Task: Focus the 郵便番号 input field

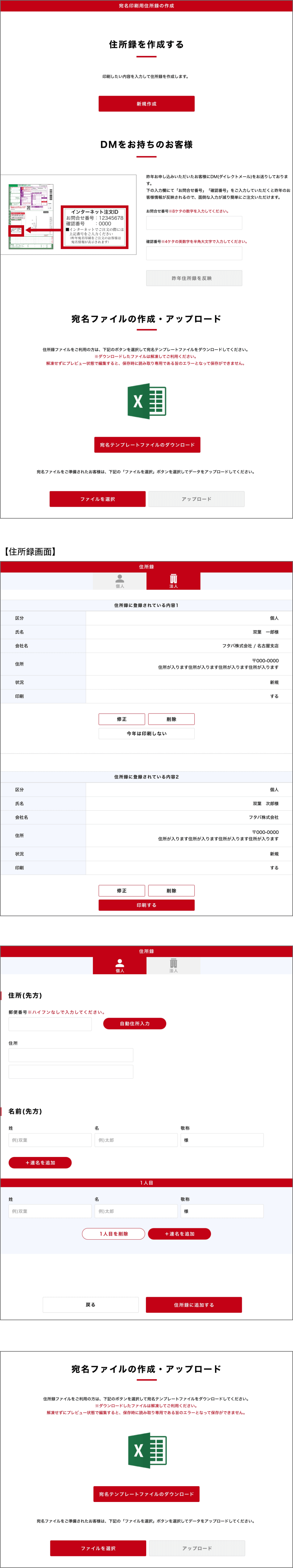Action: [50, 1024]
